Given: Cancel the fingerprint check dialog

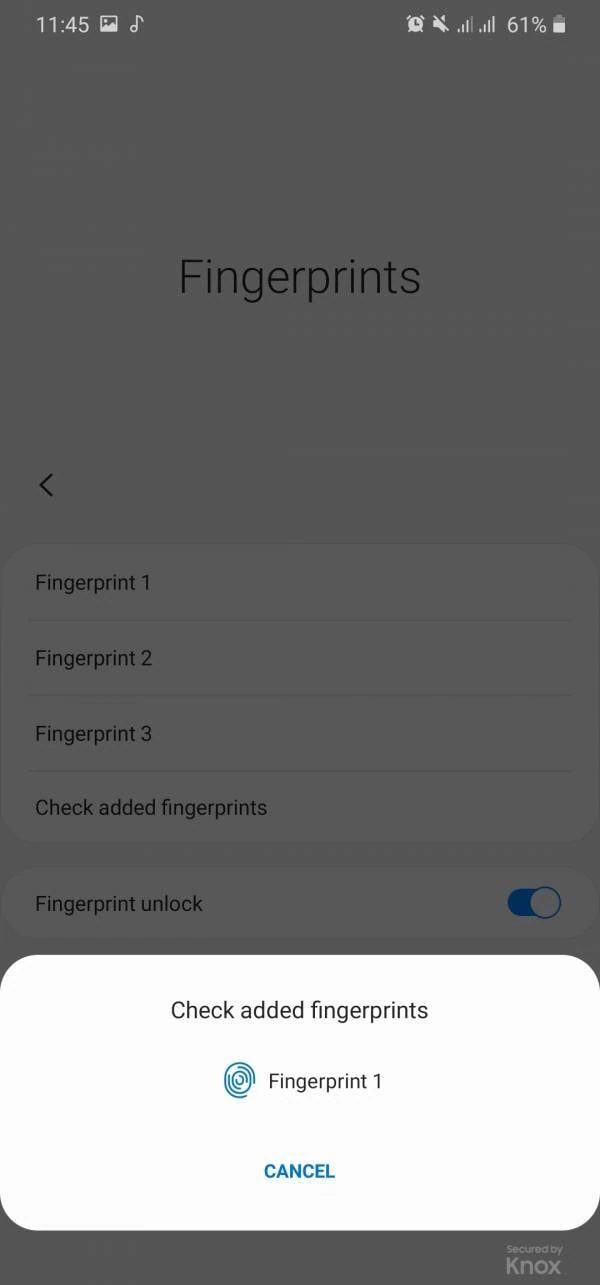Looking at the screenshot, I should coord(299,1171).
